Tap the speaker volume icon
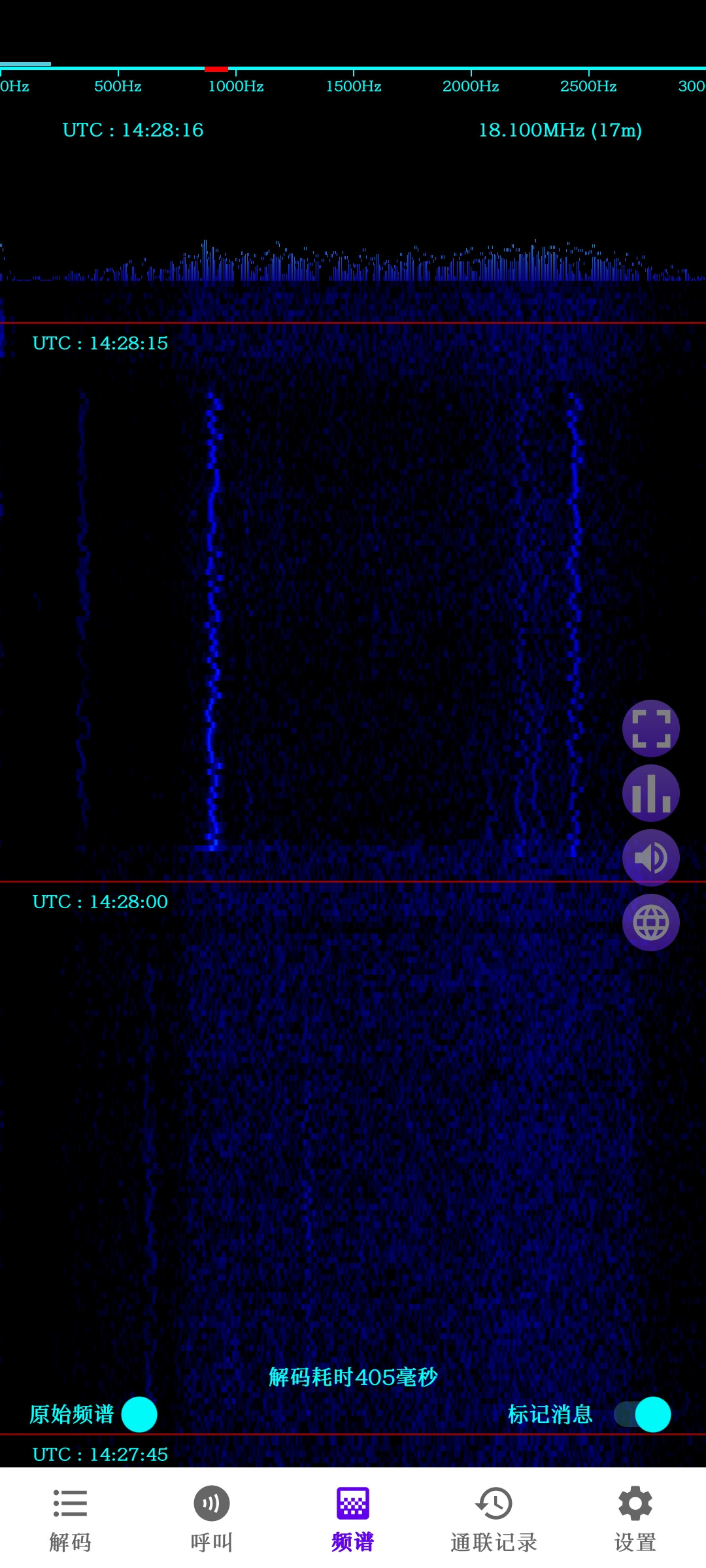 coord(651,858)
